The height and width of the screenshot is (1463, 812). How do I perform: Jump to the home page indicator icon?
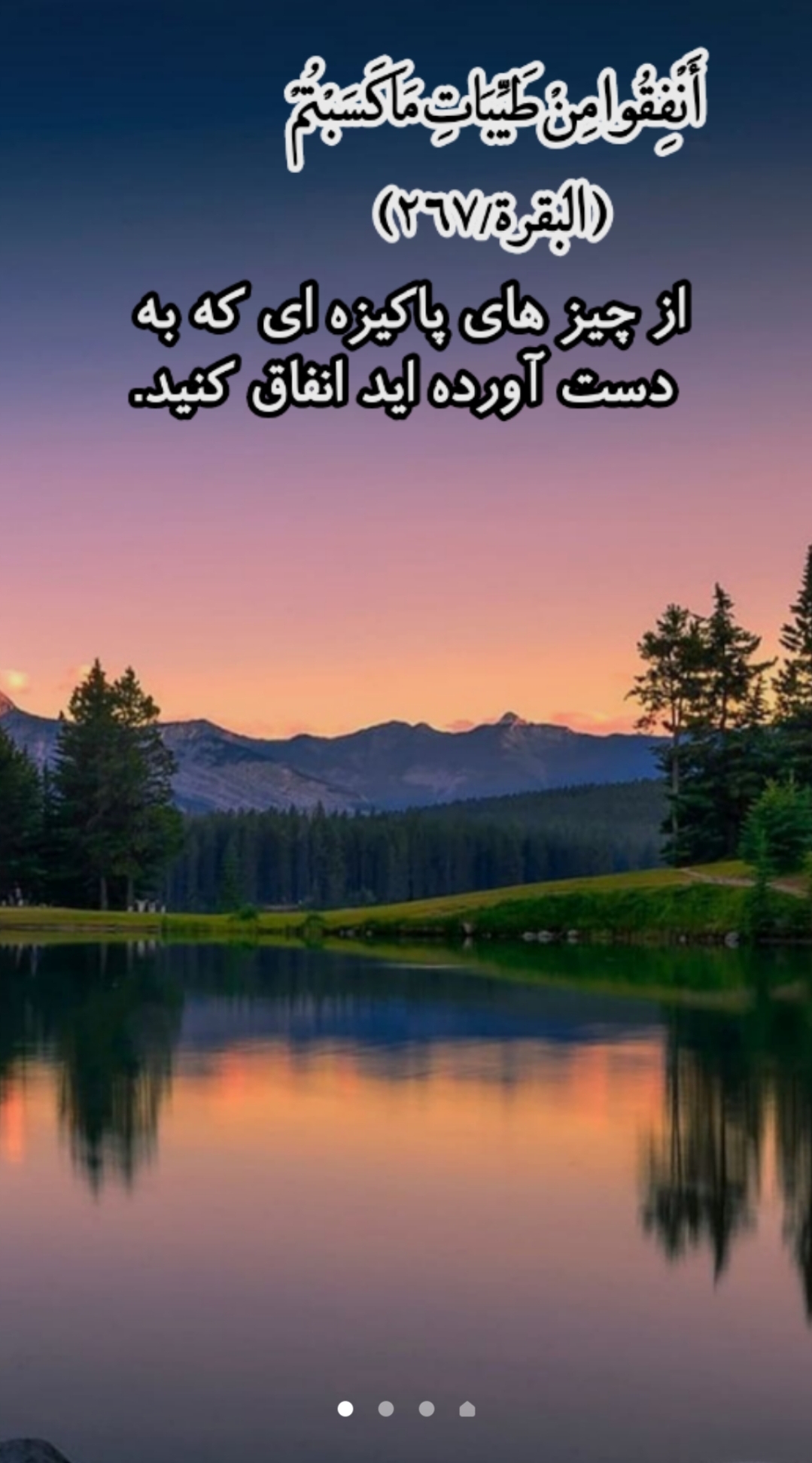pyautogui.click(x=467, y=1409)
